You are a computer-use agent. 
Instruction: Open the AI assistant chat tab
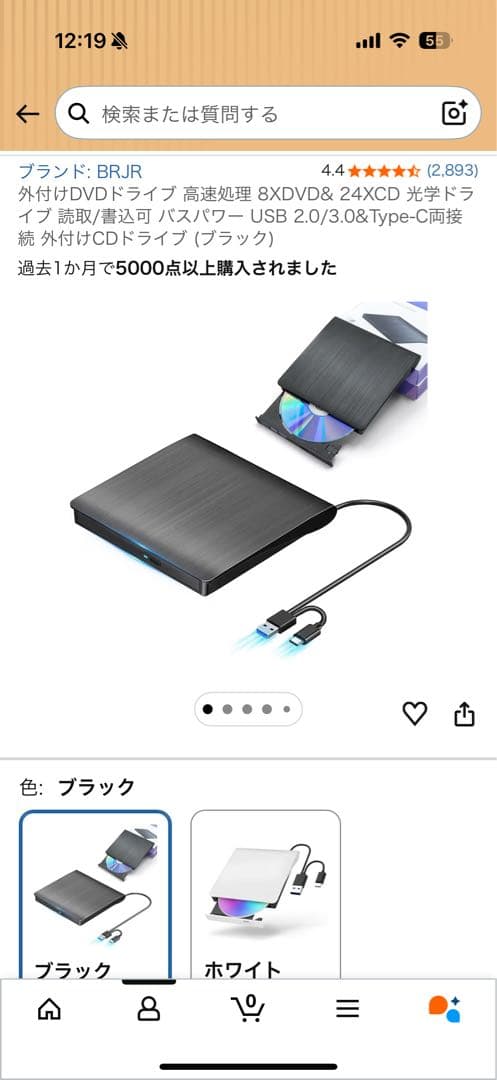[445, 1009]
